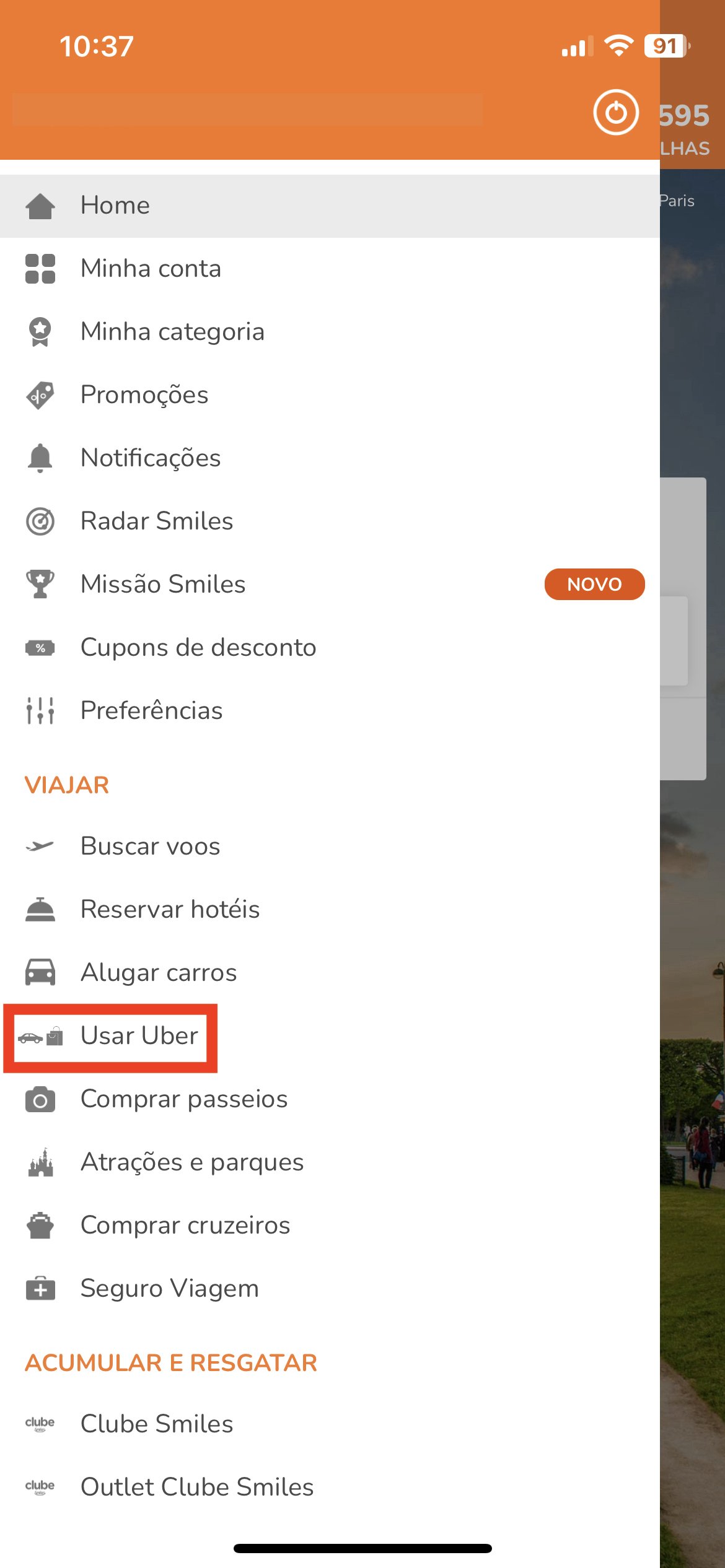This screenshot has height=1568, width=725.
Task: Open Missão Smiles
Action: pyautogui.click(x=330, y=585)
